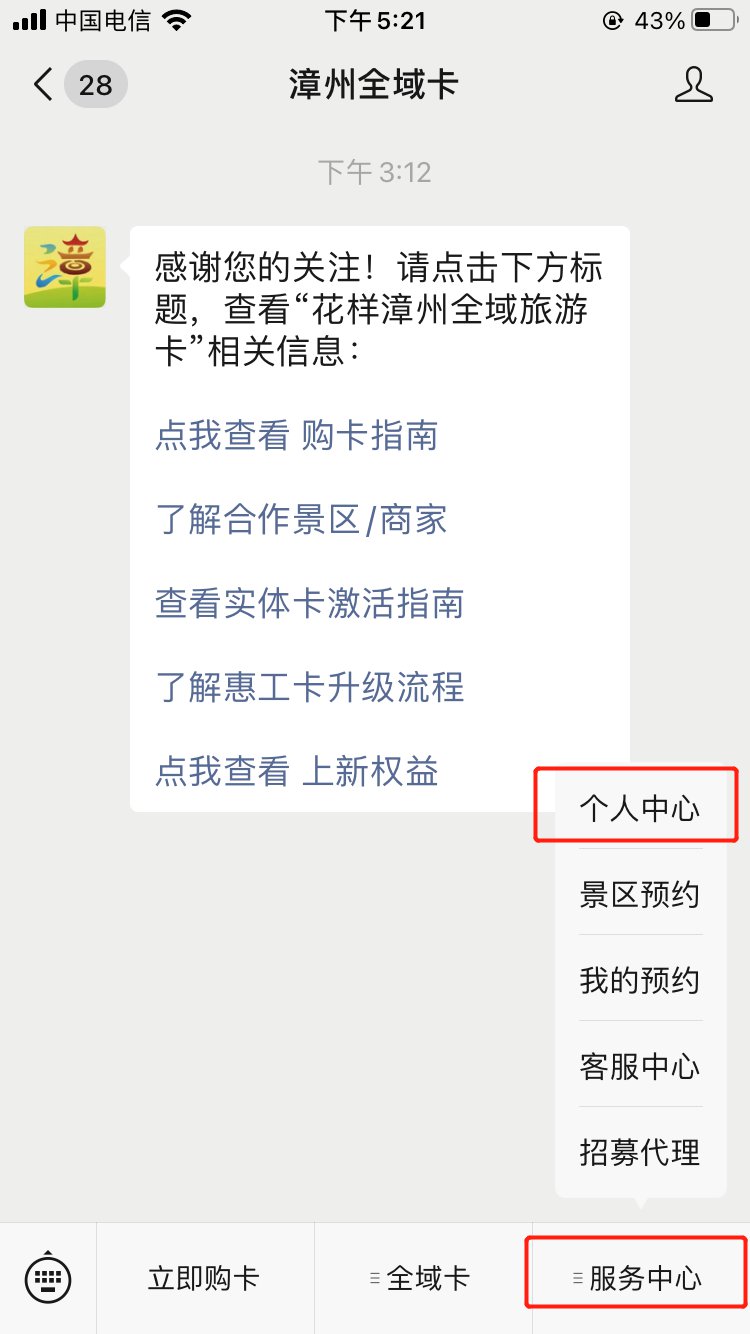Viewport: 750px width, 1334px height.
Task: Select 景区预约 from the popup menu
Action: (x=640, y=894)
